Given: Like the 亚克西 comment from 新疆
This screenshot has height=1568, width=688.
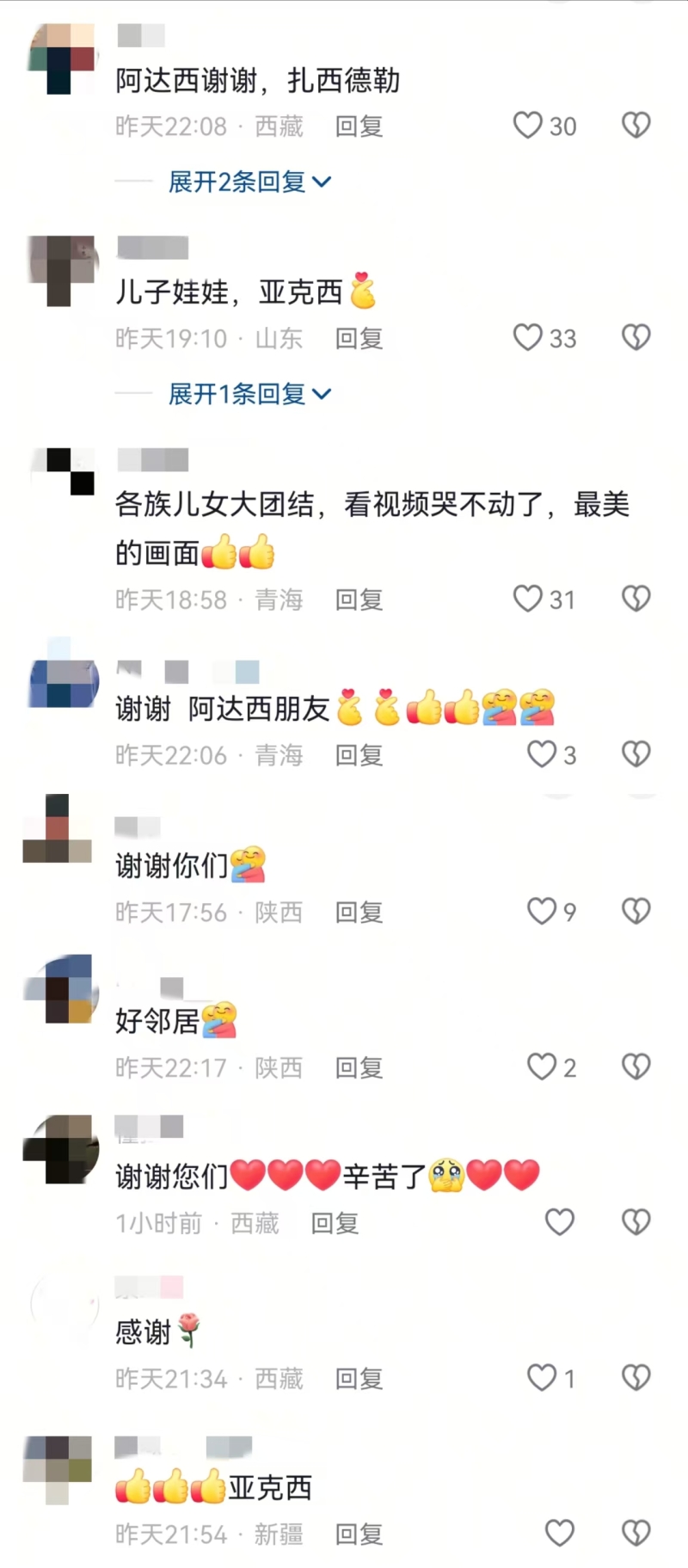Looking at the screenshot, I should coord(560,1533).
